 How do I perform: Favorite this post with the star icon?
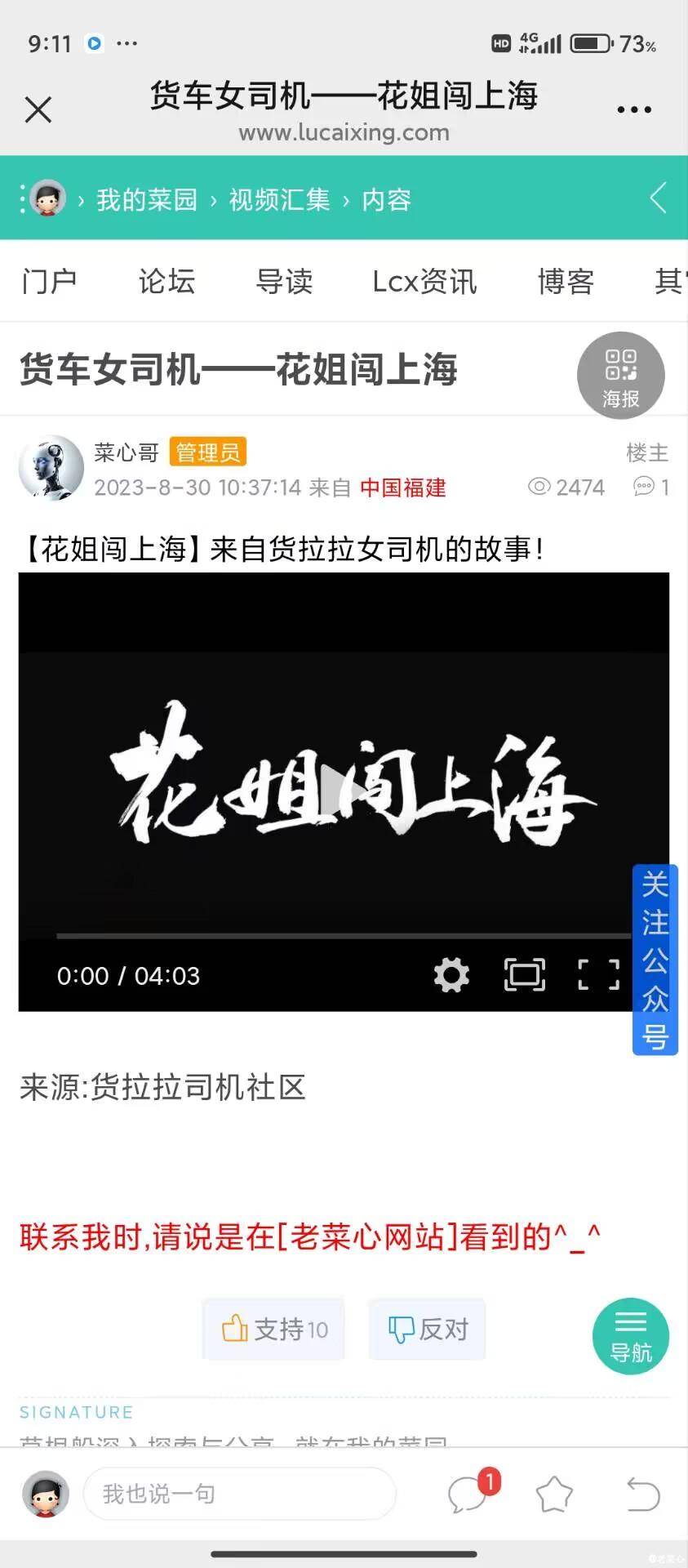click(x=554, y=1494)
